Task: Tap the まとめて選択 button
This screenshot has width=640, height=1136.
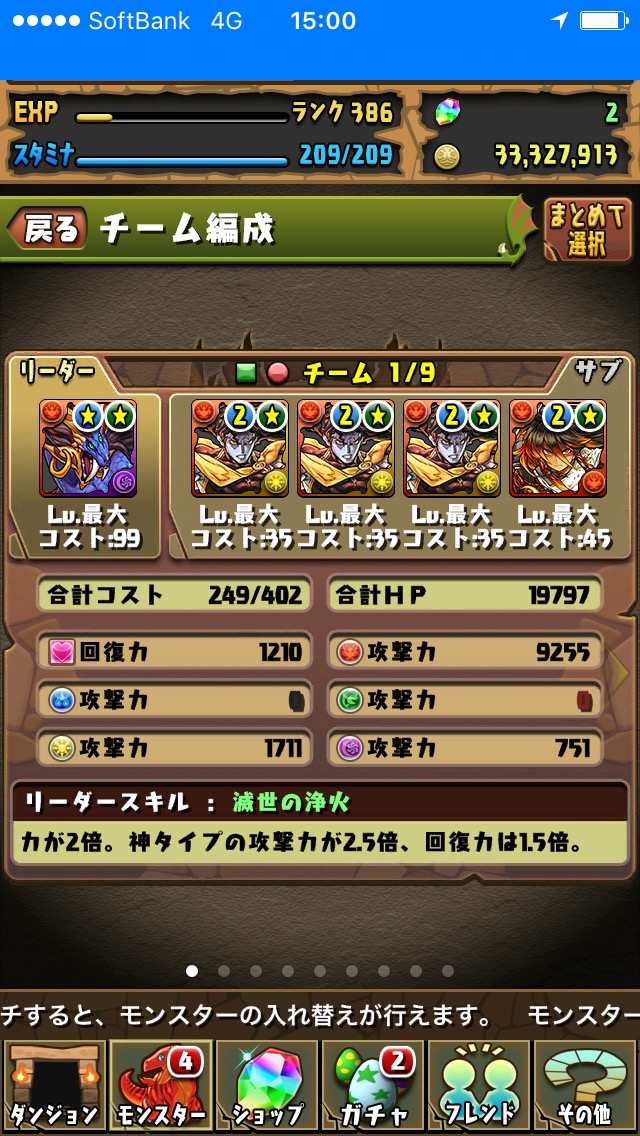Action: click(x=587, y=229)
